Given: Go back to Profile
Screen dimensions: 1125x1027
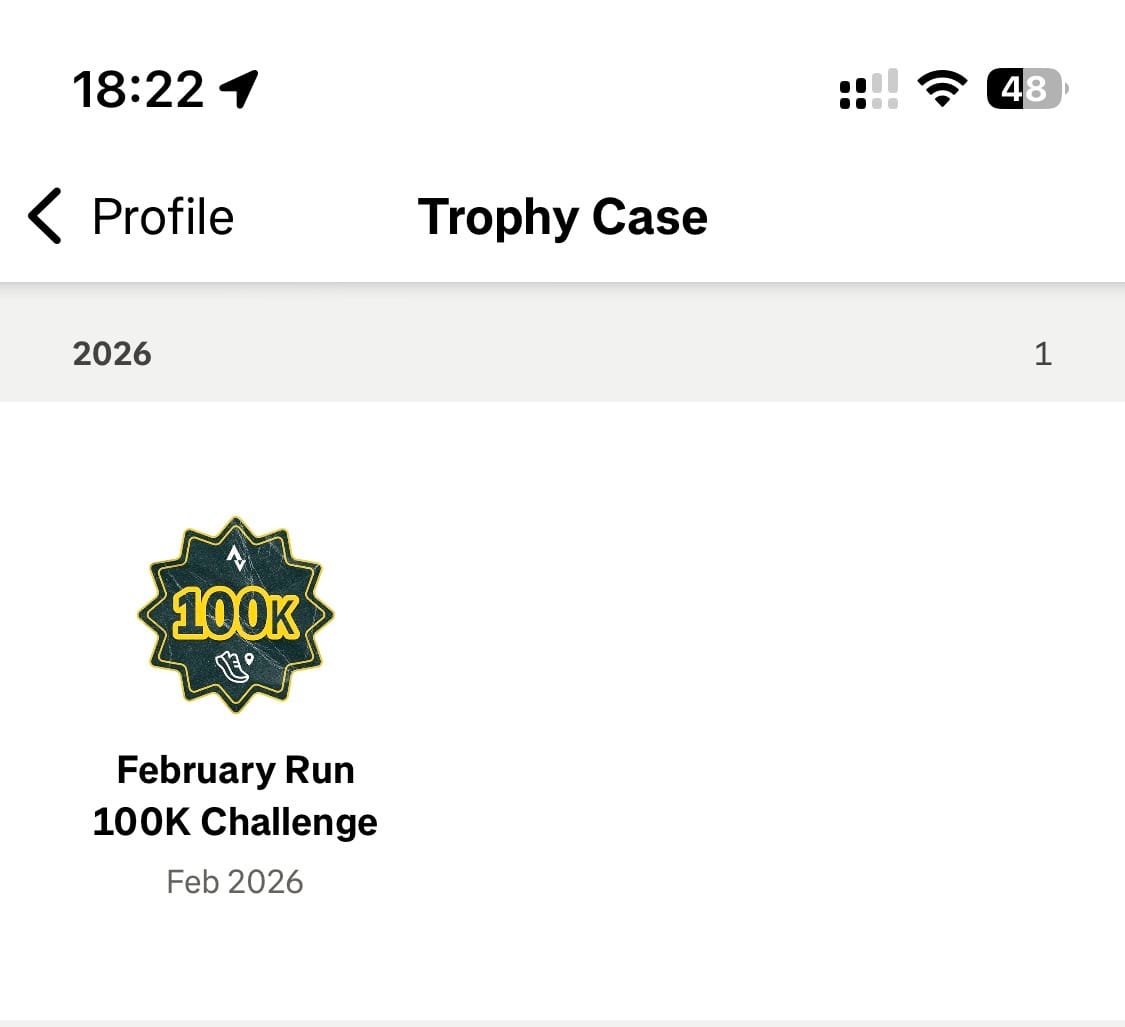Looking at the screenshot, I should [130, 216].
